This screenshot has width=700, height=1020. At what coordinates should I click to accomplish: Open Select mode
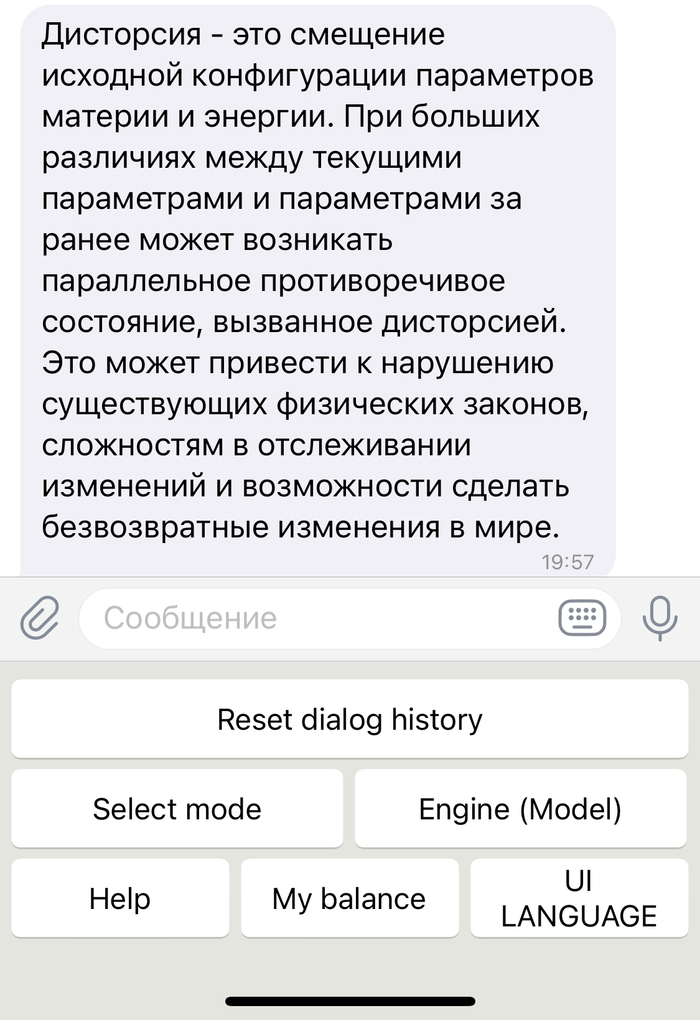click(177, 808)
